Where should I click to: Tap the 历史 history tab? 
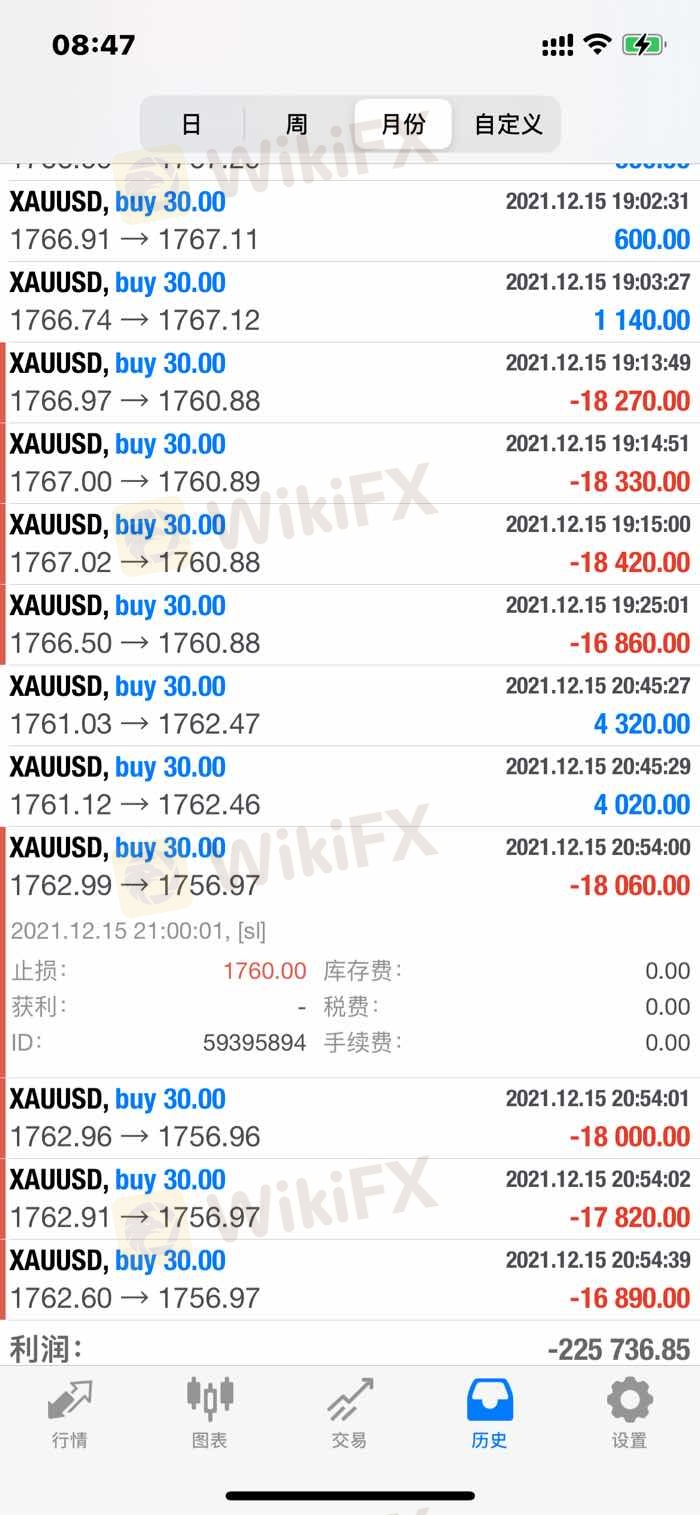(490, 1412)
